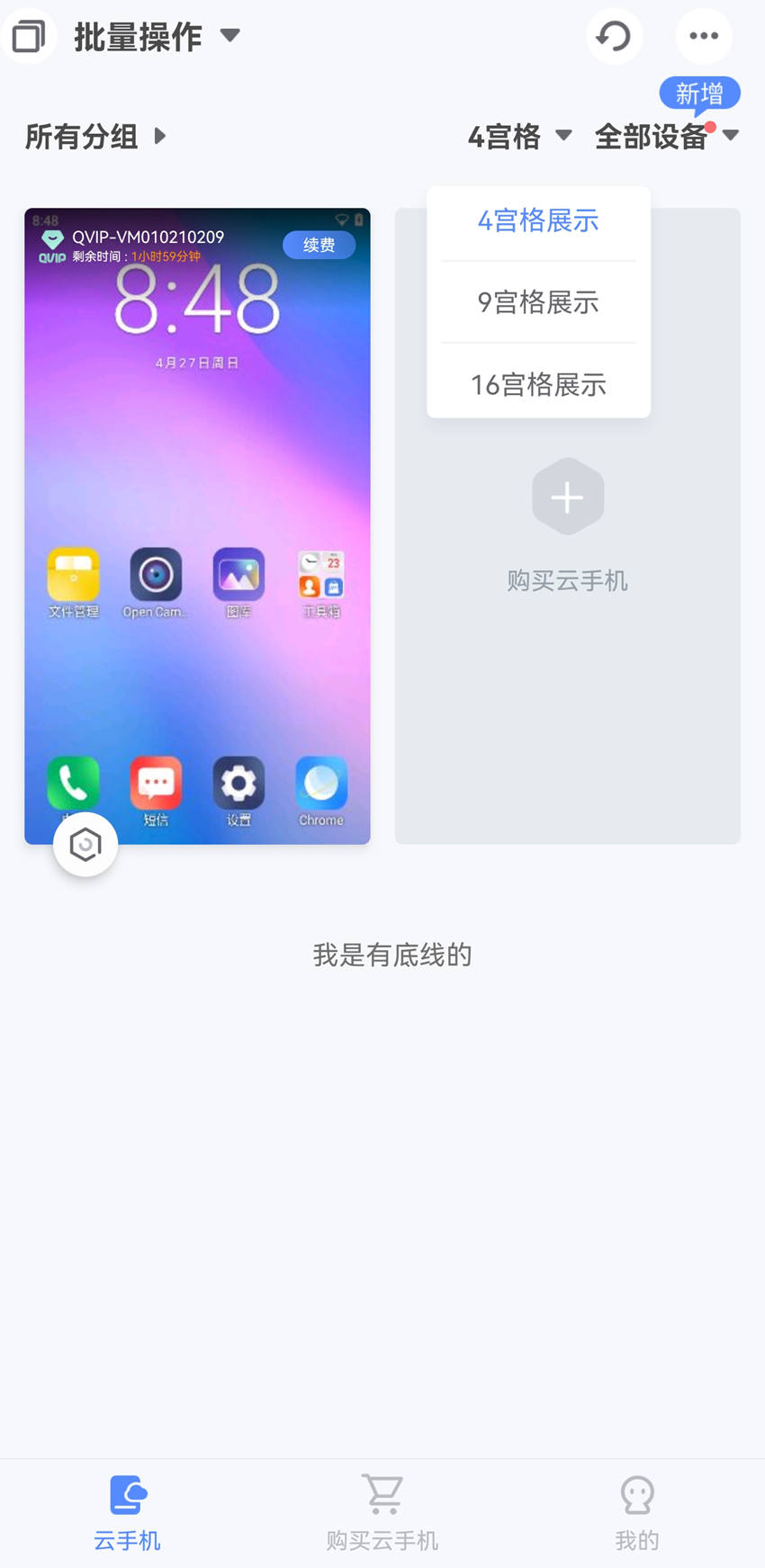Open the 批量操作 batch operation dropdown
The width and height of the screenshot is (765, 1568).
click(x=157, y=37)
